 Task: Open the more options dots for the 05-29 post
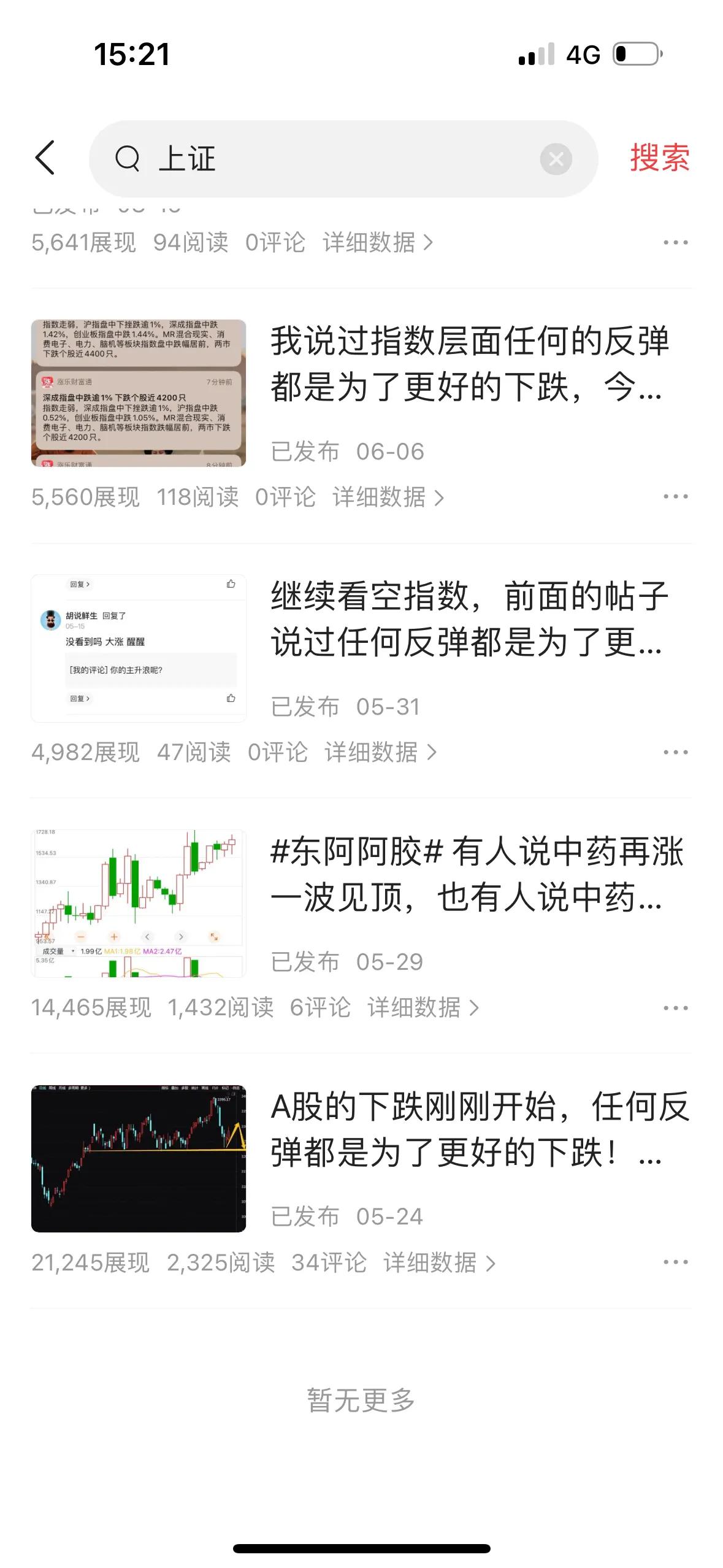[x=676, y=1007]
